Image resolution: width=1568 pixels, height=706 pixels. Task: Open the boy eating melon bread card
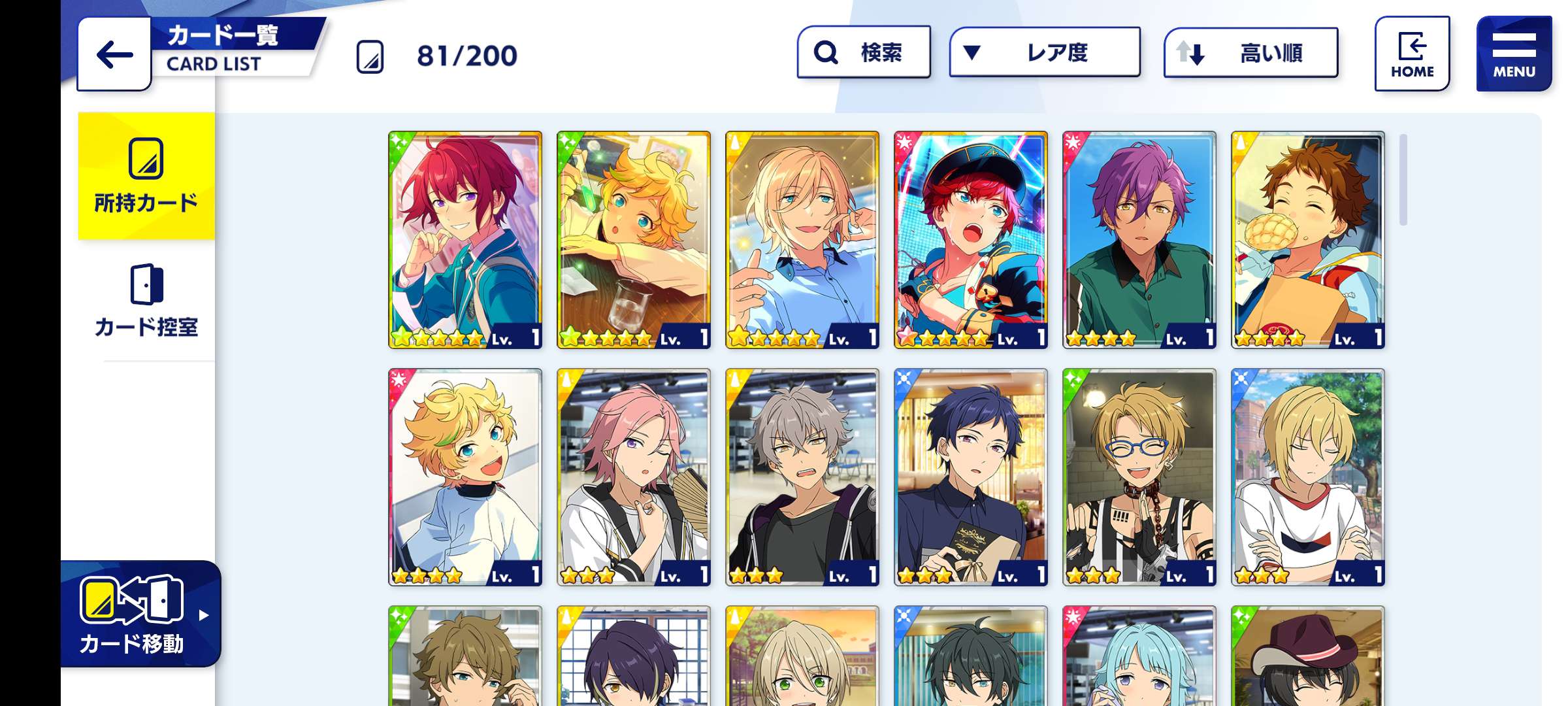[x=1307, y=239]
